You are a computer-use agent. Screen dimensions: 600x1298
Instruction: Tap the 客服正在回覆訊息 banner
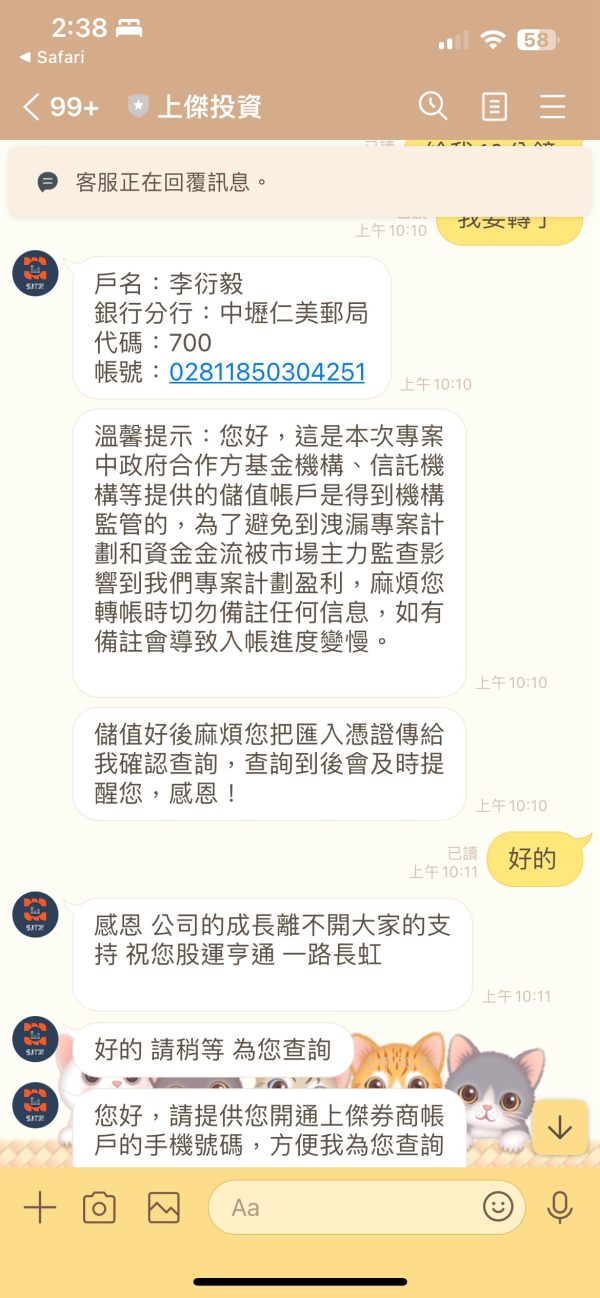[300, 182]
